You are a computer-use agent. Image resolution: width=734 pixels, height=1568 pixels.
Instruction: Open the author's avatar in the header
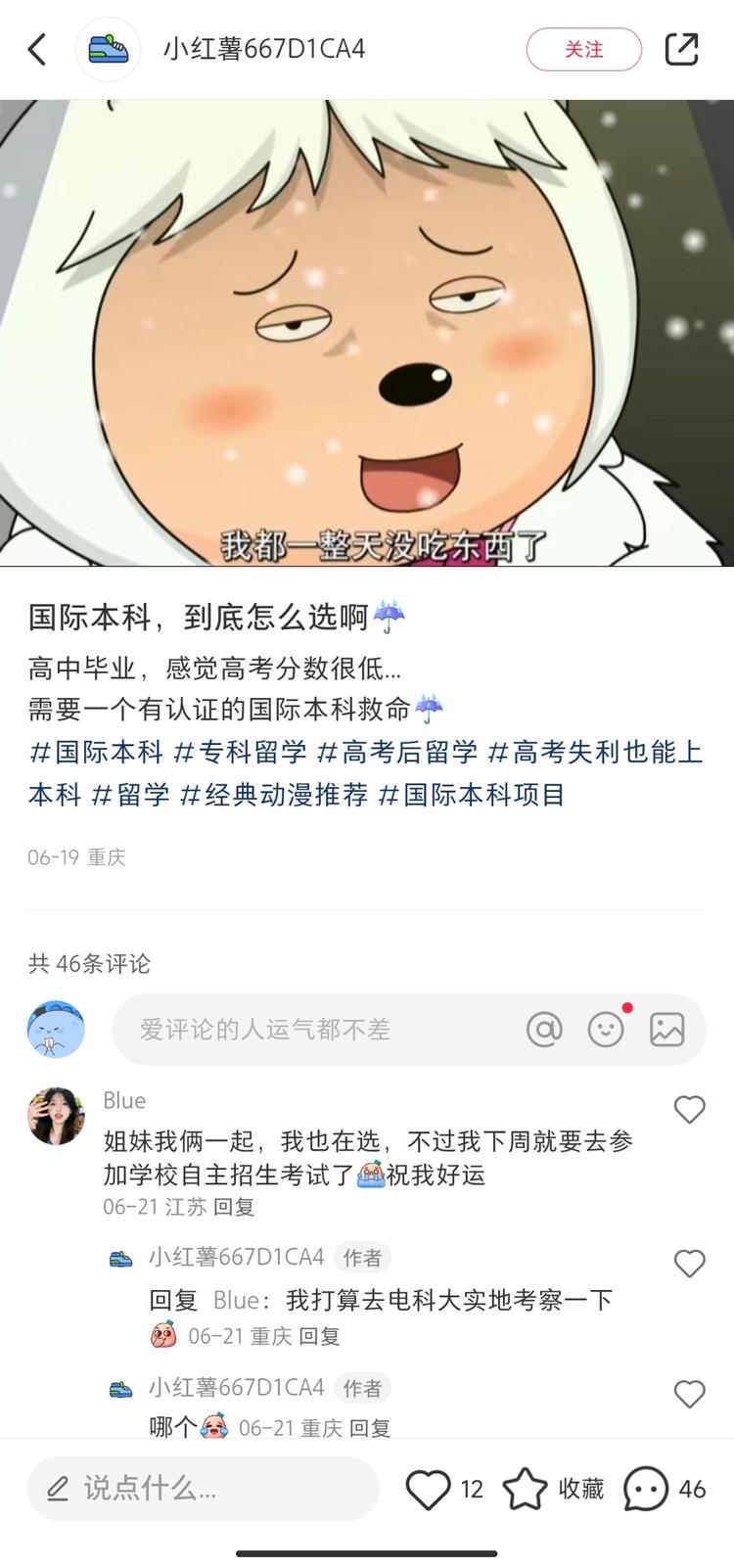click(x=109, y=49)
